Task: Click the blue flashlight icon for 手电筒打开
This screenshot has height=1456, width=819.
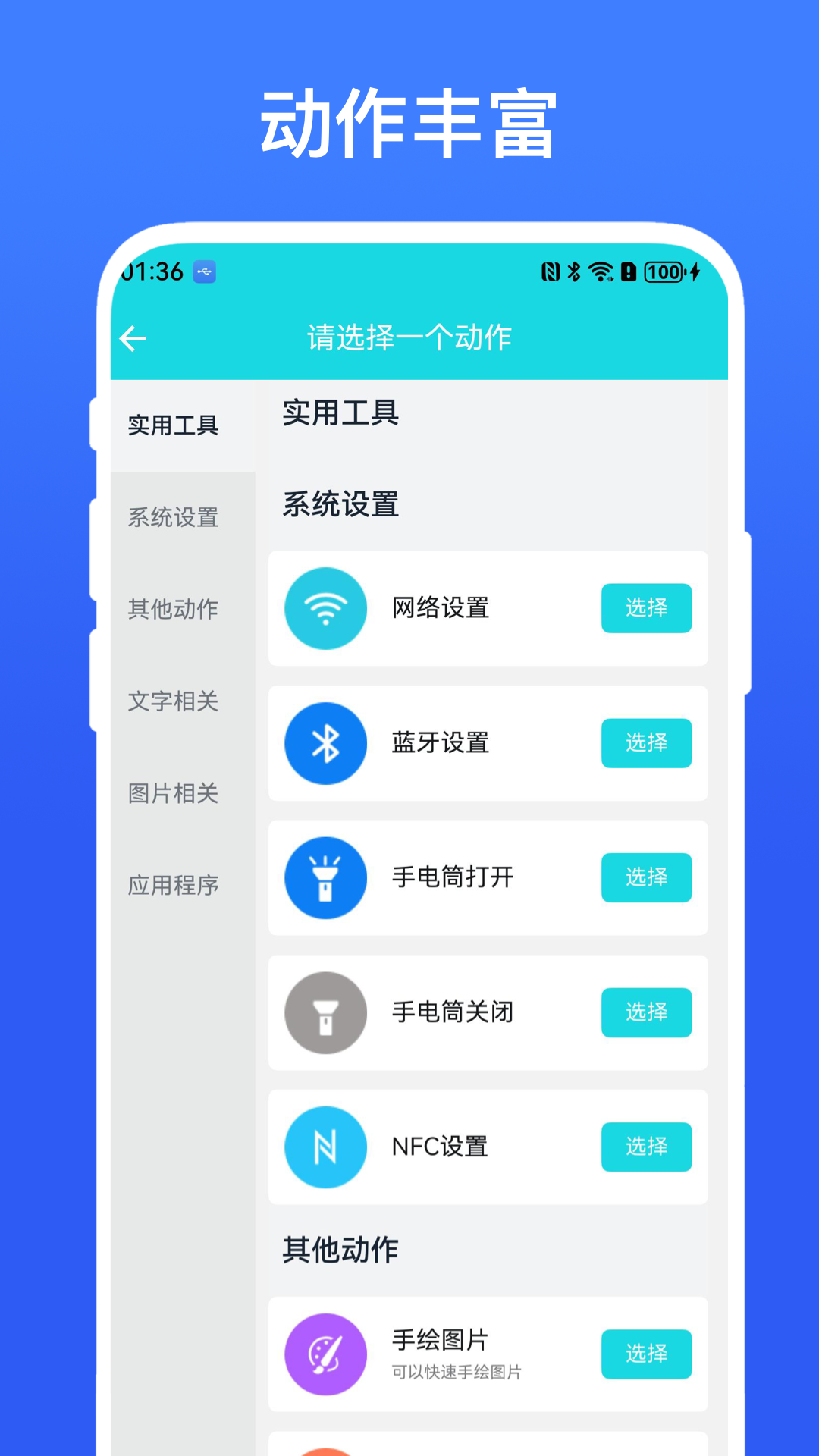Action: 325,878
